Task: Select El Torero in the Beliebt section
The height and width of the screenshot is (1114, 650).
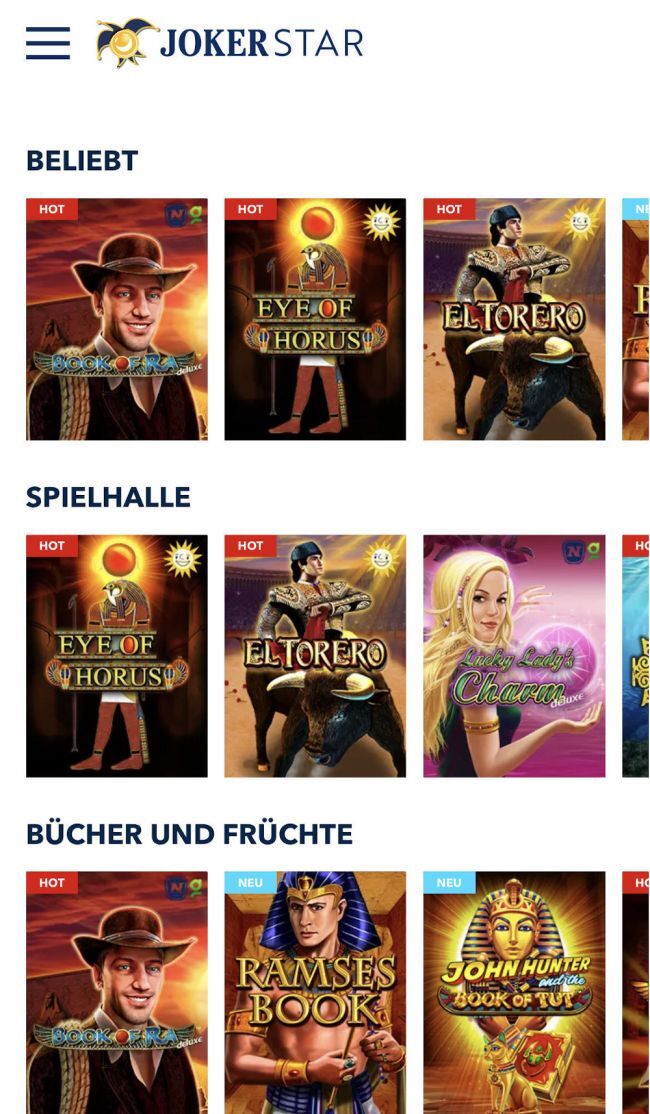Action: 514,319
